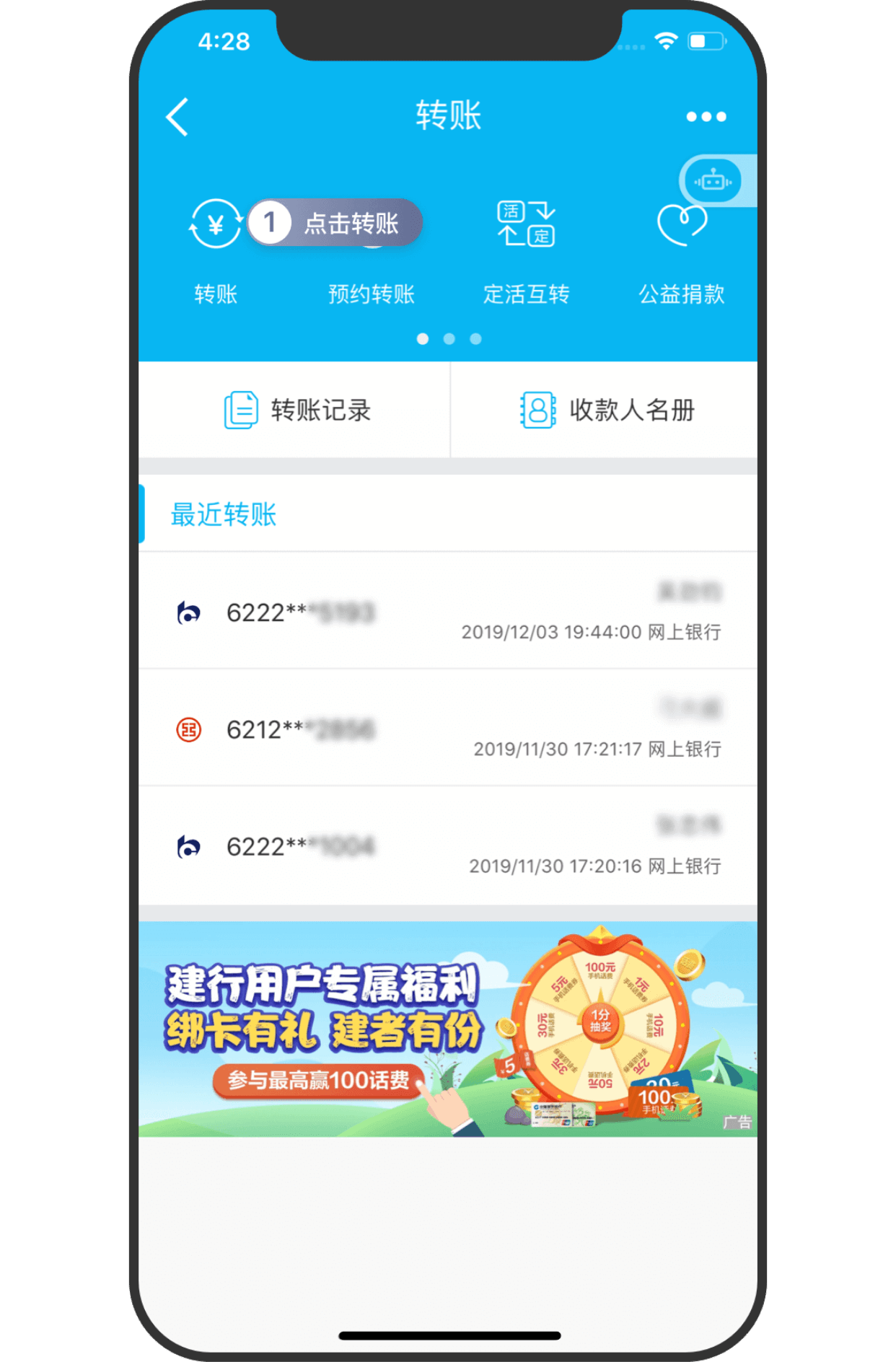The width and height of the screenshot is (896, 1362).
Task: Open 公益捐款 charity donation
Action: 681,225
